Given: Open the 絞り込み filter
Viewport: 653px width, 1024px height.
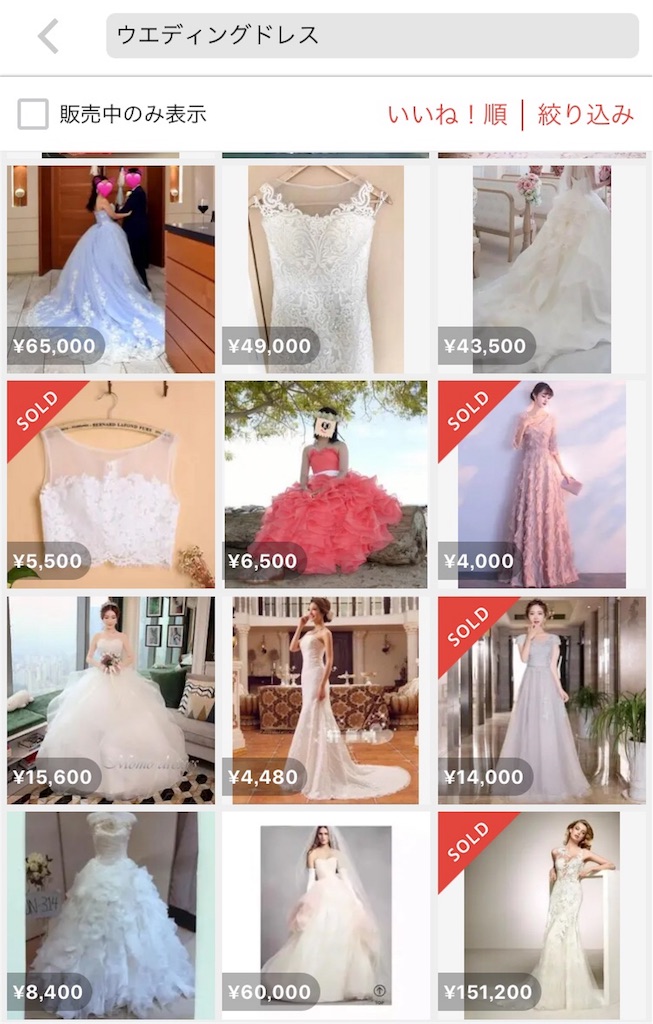Looking at the screenshot, I should point(585,114).
